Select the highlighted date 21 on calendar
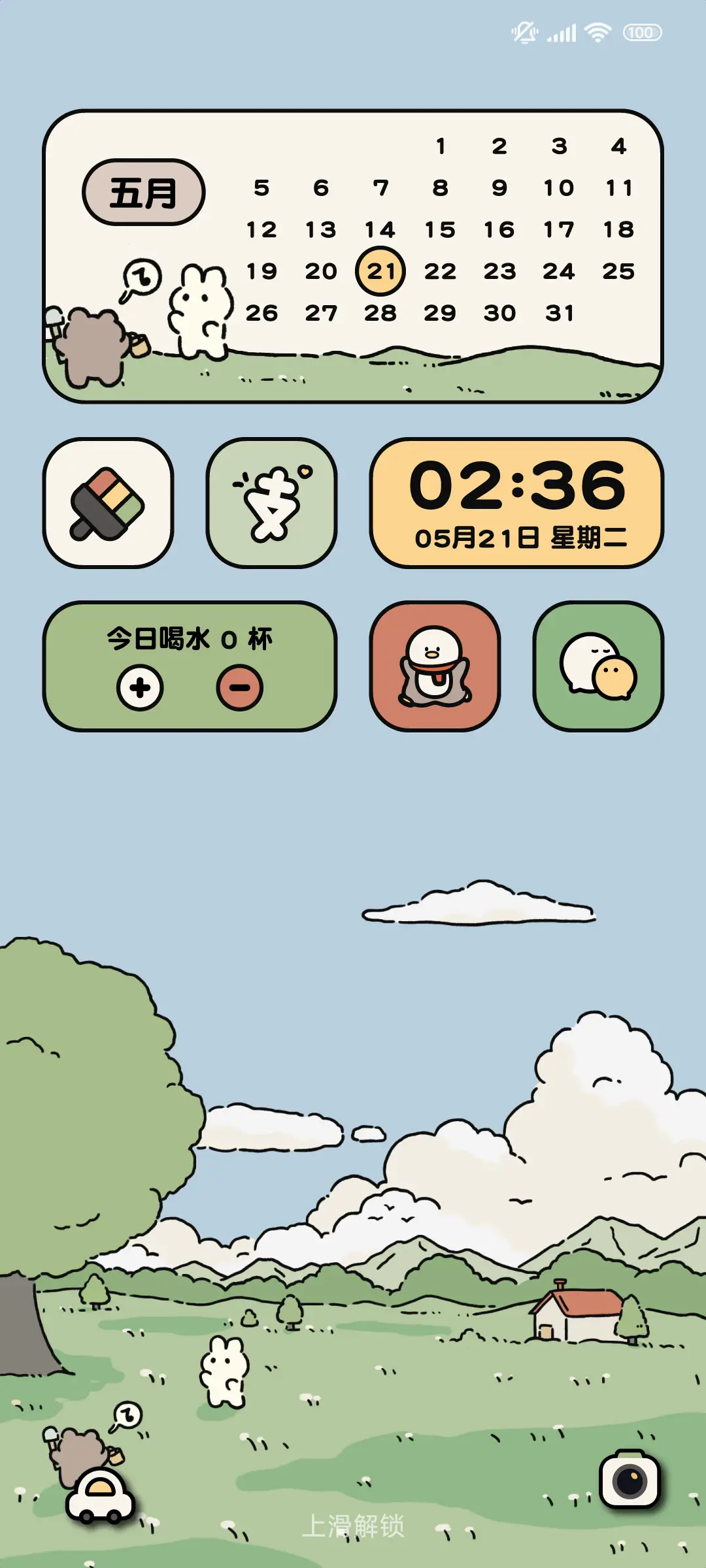Viewport: 706px width, 1568px height. tap(382, 270)
